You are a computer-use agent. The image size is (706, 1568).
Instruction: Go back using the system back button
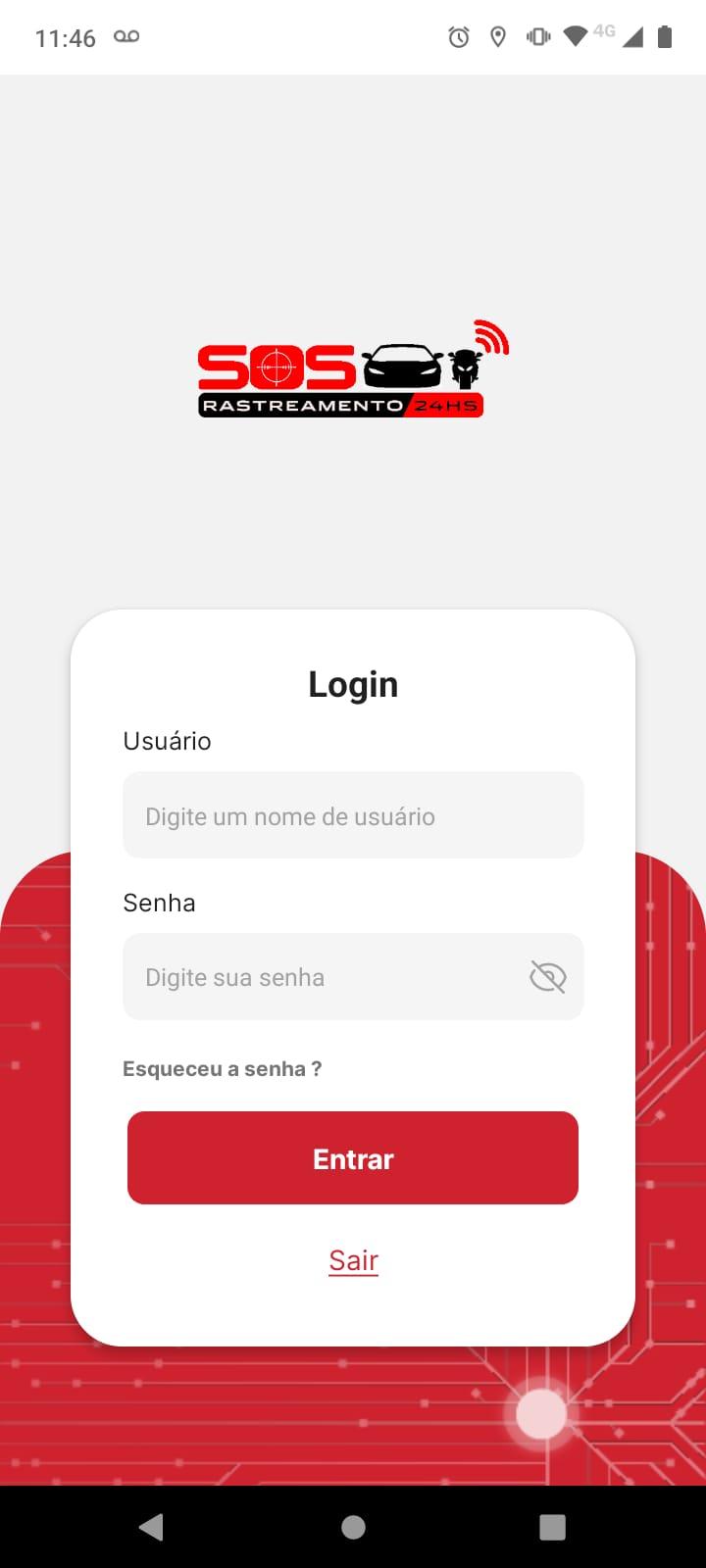[152, 1527]
